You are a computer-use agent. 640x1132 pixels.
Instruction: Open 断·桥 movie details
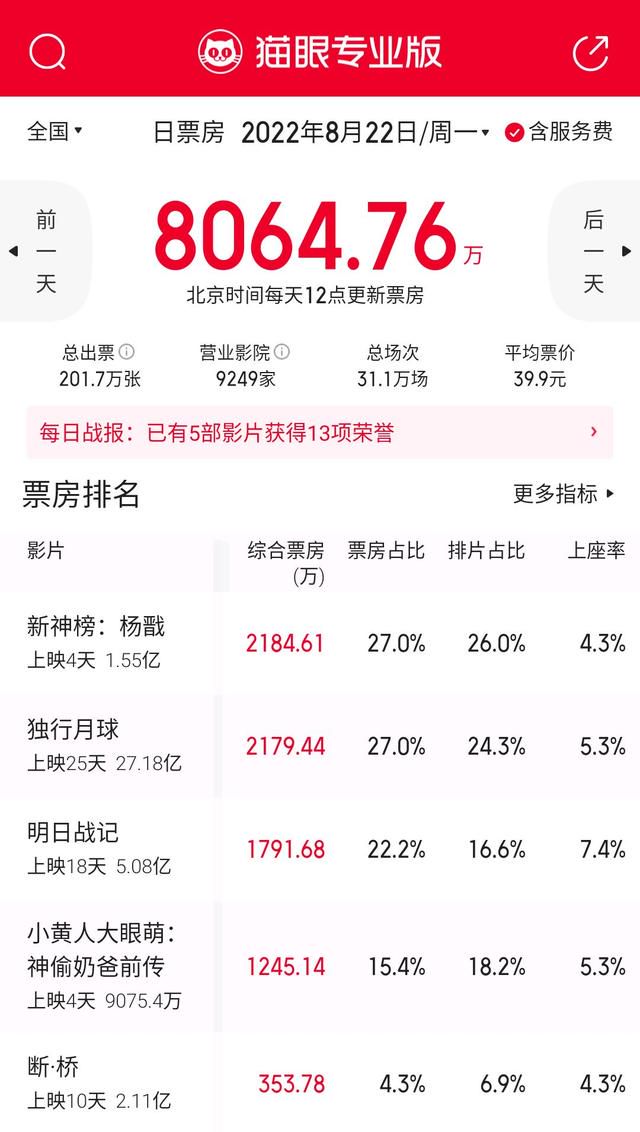point(320,1083)
